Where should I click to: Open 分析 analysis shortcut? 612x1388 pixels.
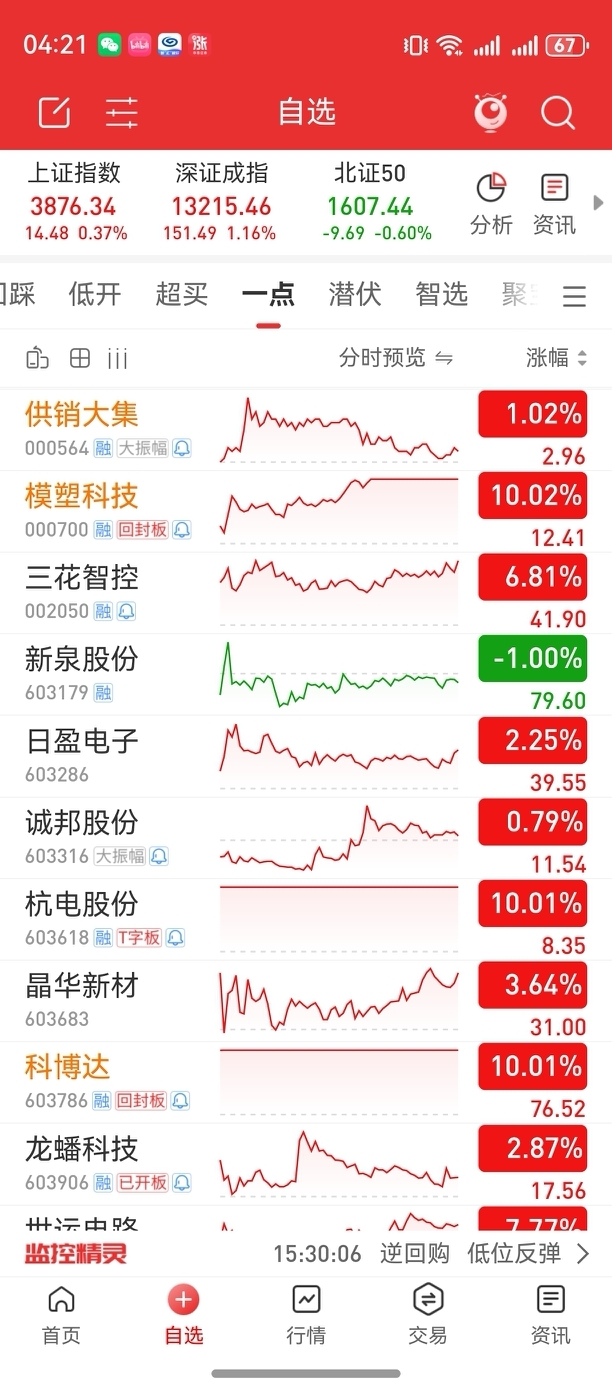pyautogui.click(x=491, y=204)
